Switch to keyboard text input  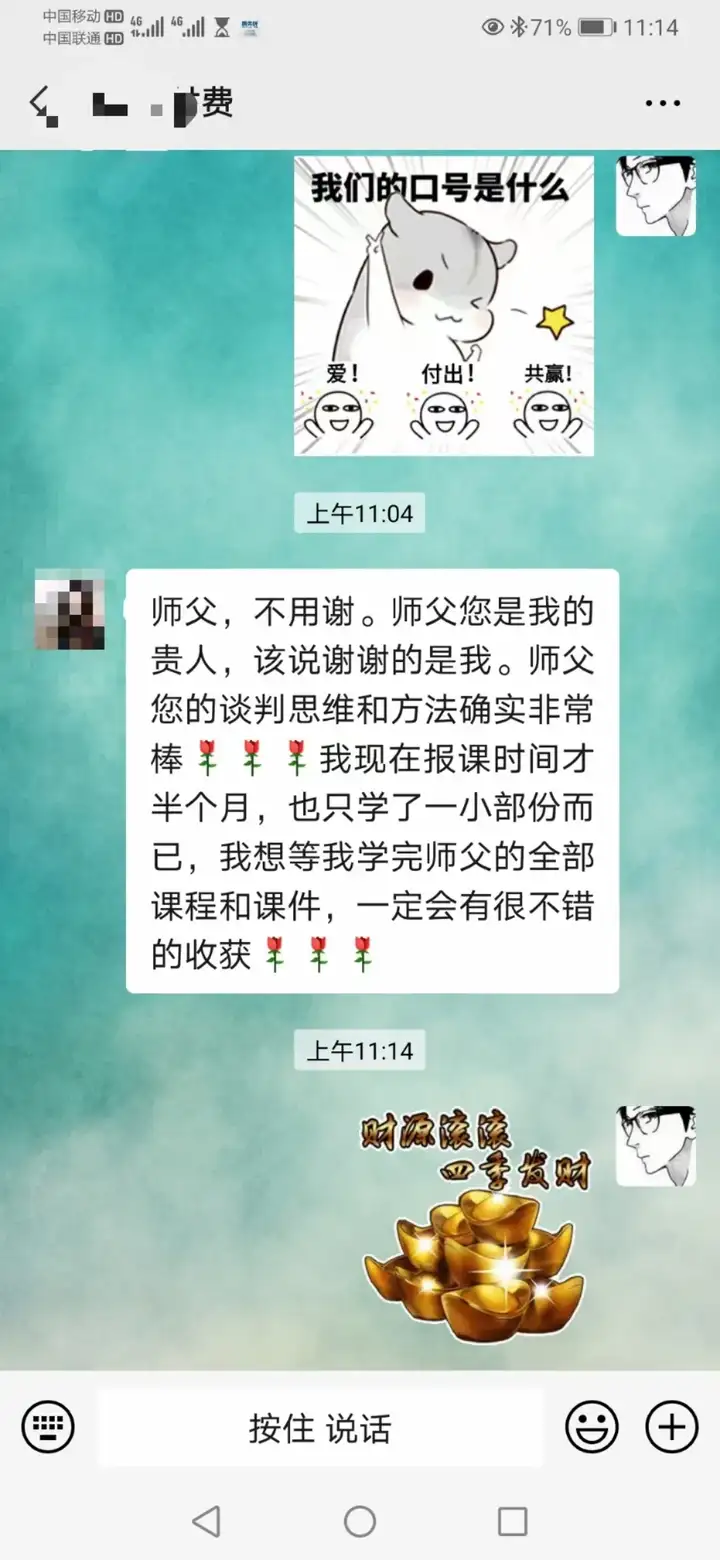47,1427
